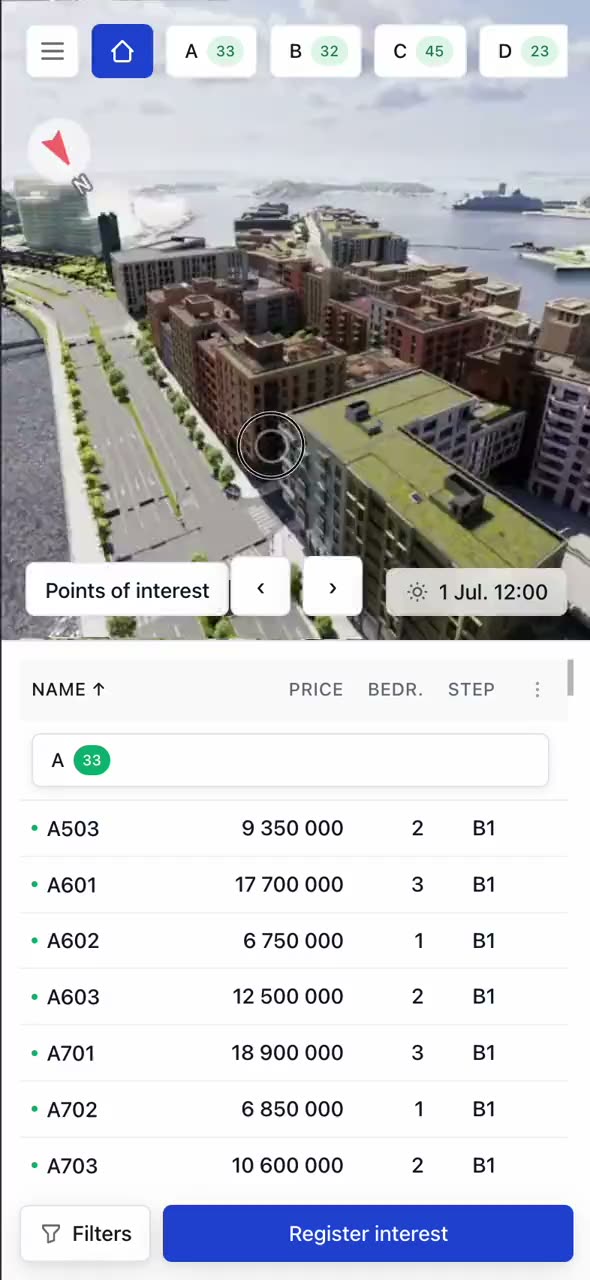Open apartment A601 details
Viewport: 590px width, 1280px height.
pos(294,884)
